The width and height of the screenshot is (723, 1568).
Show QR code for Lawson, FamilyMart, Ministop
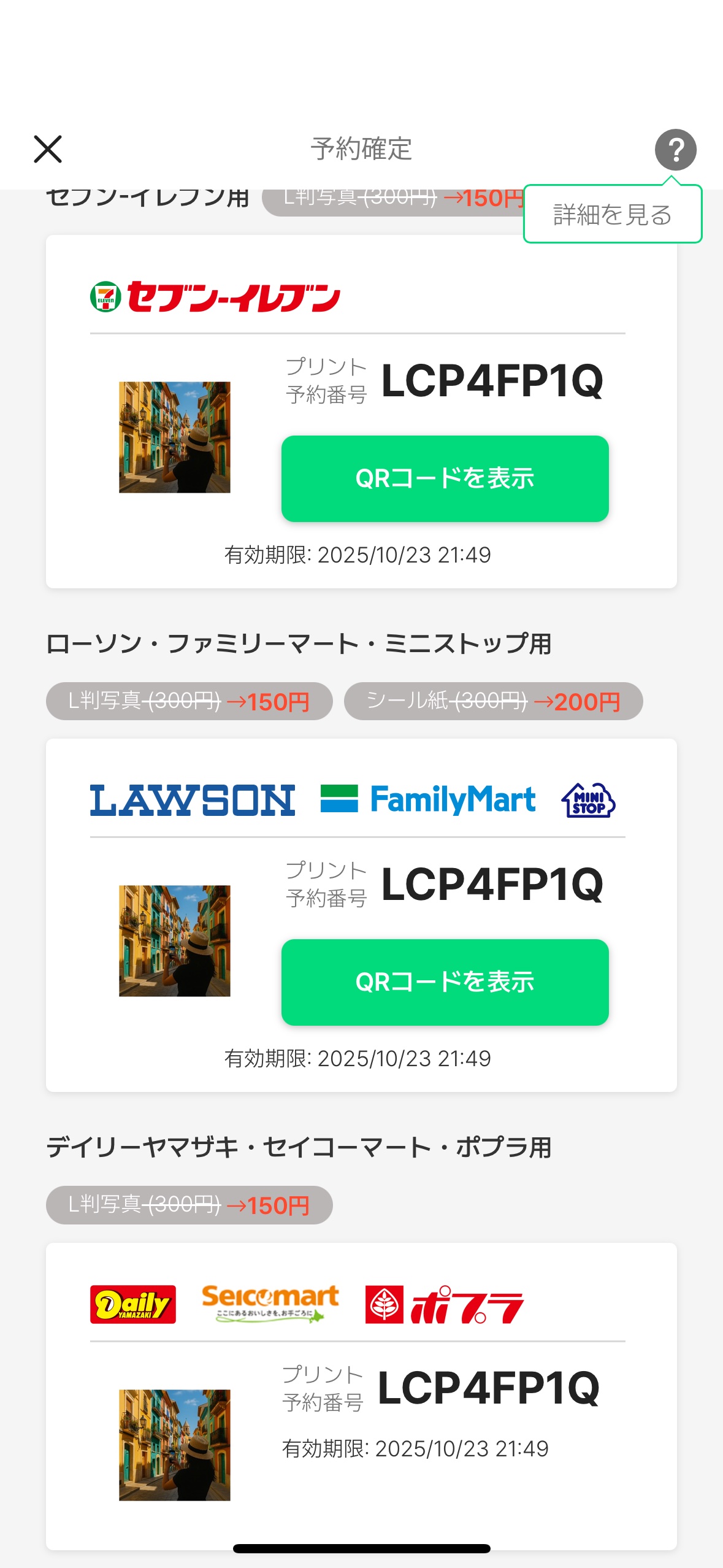445,982
